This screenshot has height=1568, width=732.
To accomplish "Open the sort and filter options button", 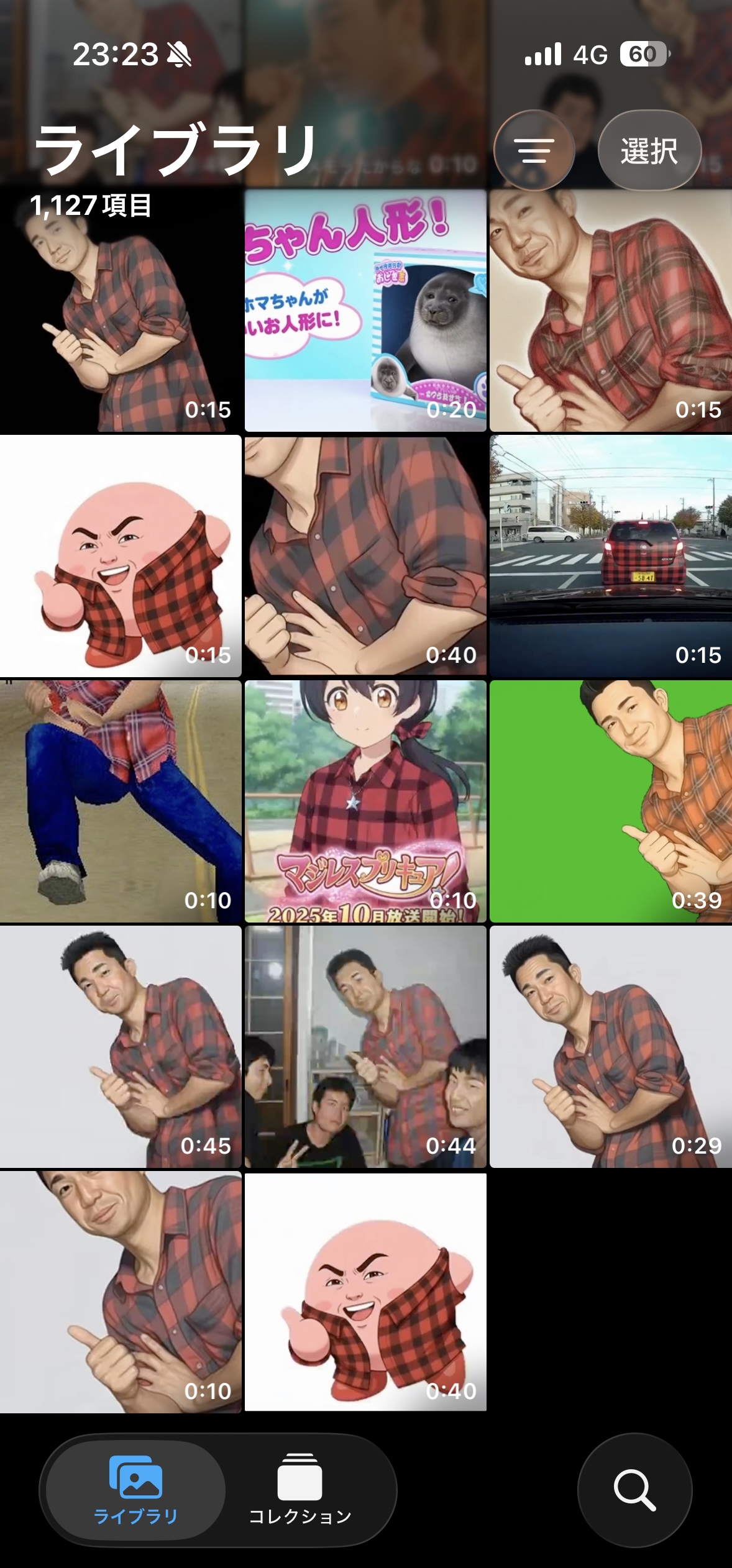I will point(534,150).
